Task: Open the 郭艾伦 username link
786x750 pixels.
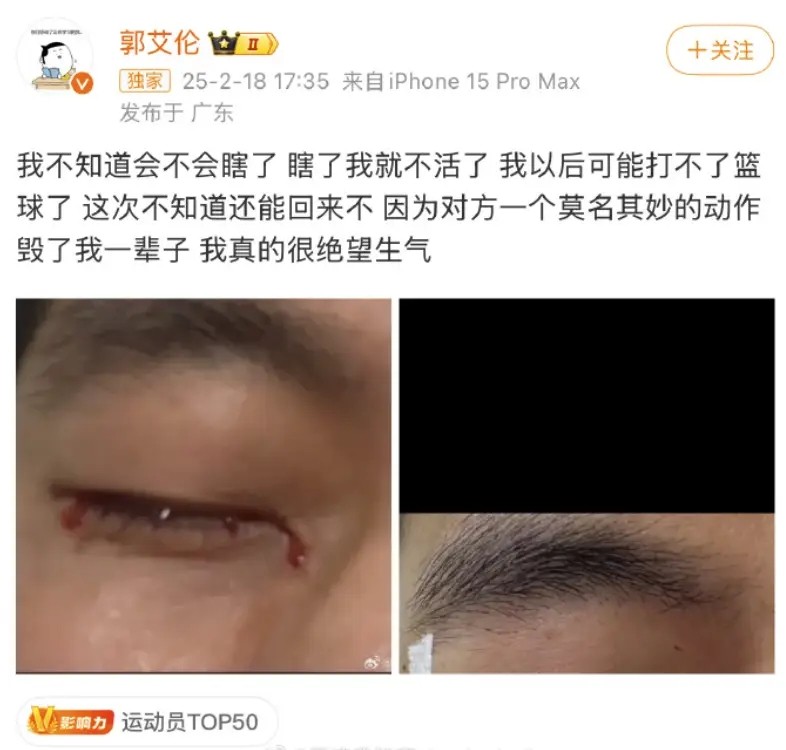Action: 160,43
